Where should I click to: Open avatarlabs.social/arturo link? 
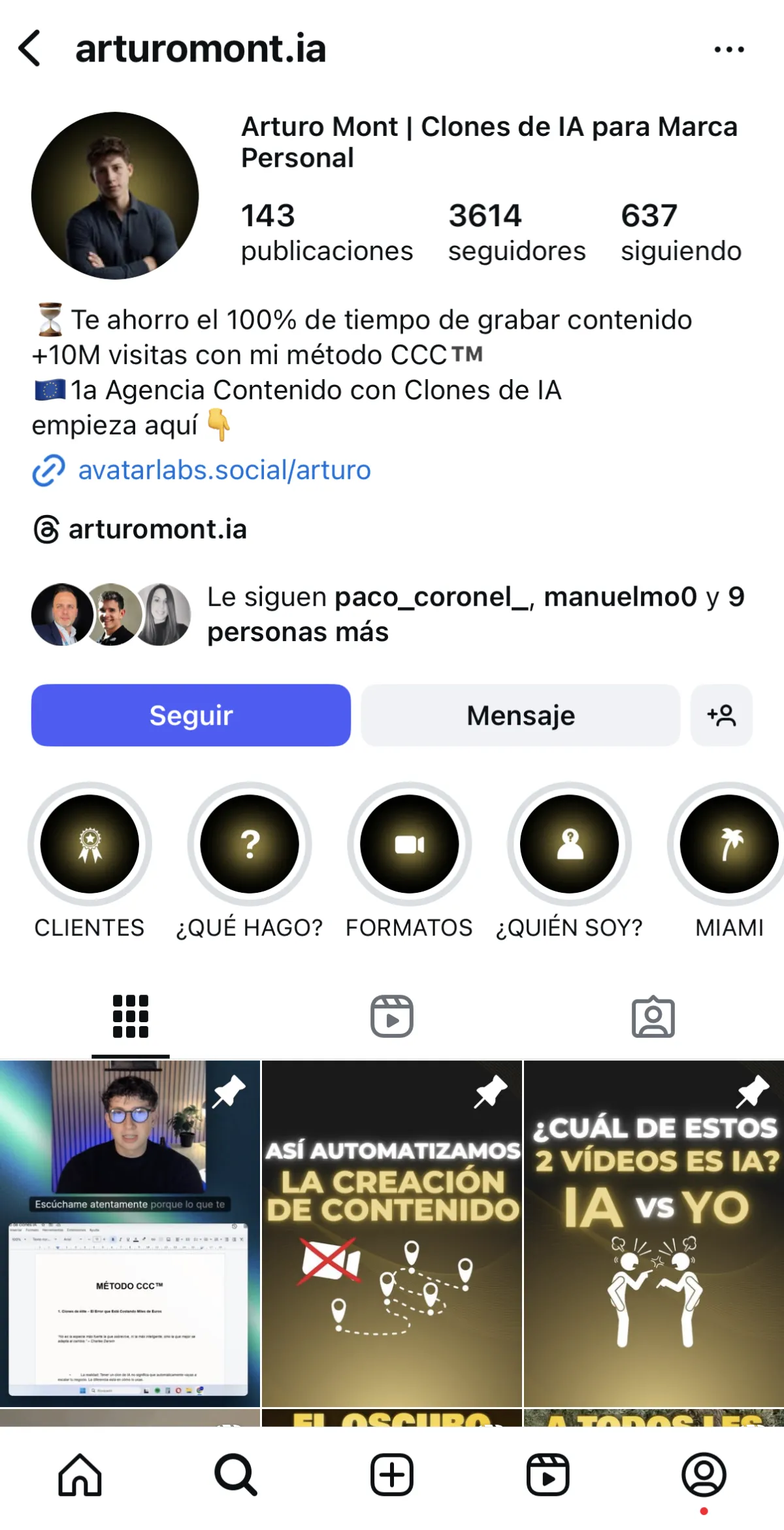tap(223, 471)
